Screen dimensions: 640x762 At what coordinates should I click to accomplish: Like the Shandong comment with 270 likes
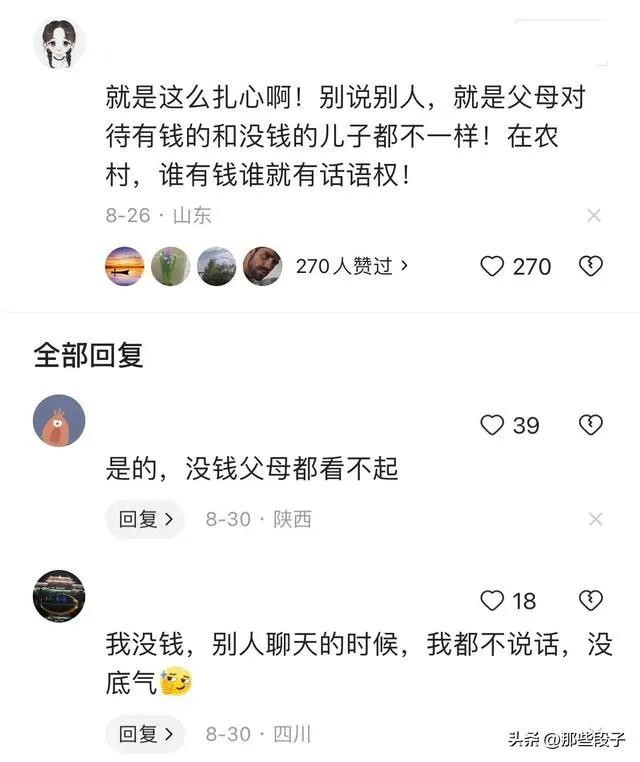click(492, 266)
